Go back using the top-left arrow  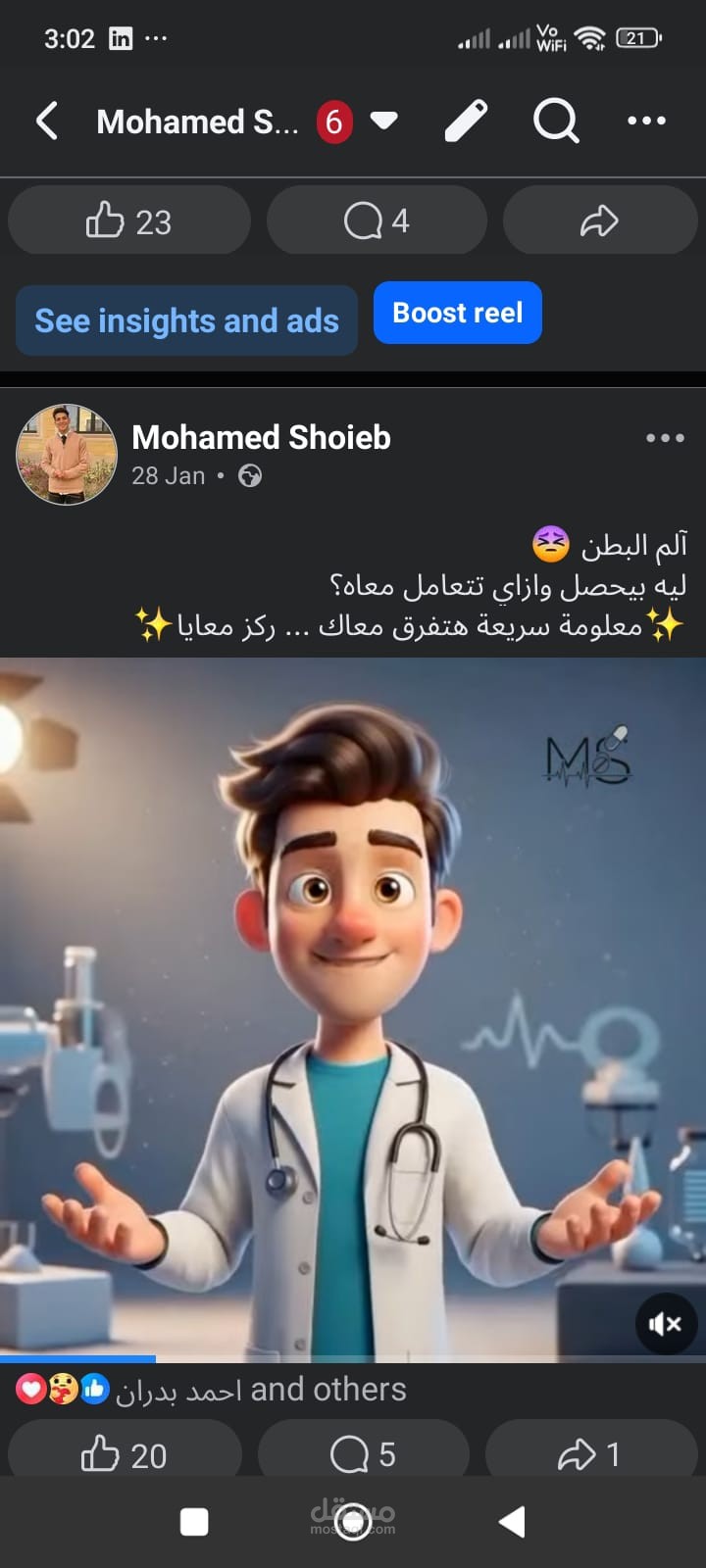46,122
